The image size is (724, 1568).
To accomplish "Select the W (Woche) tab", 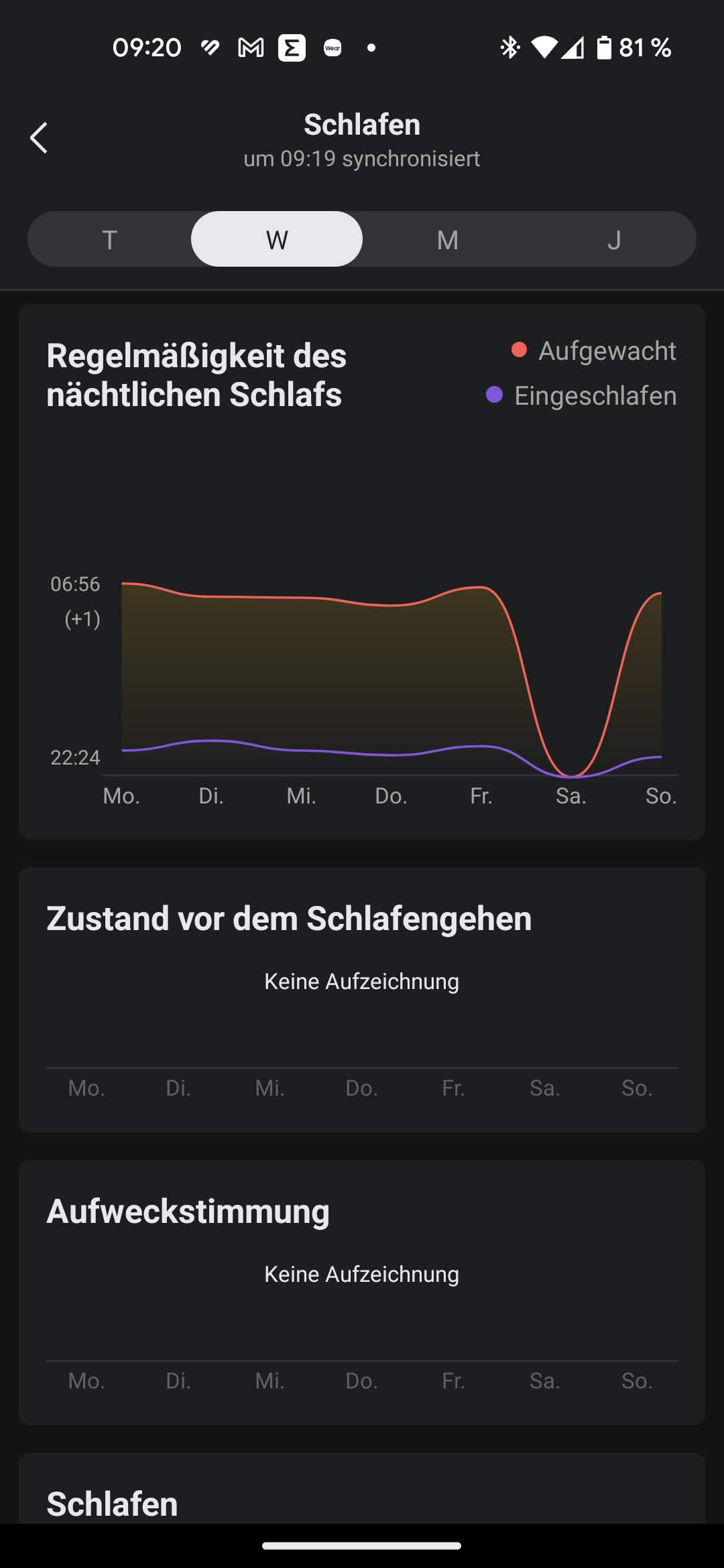I will pyautogui.click(x=277, y=239).
